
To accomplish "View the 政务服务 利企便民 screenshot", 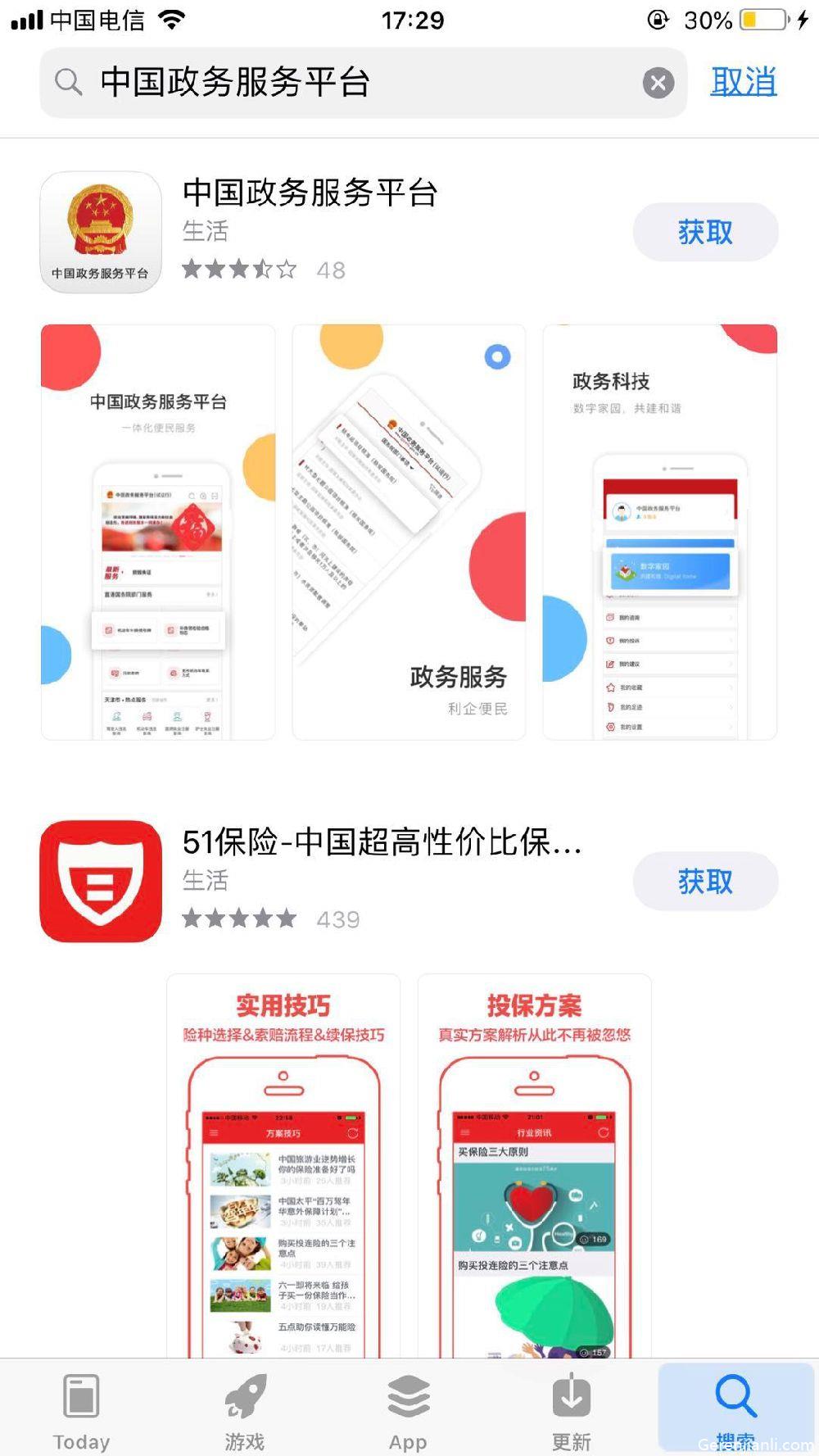I will tap(409, 533).
